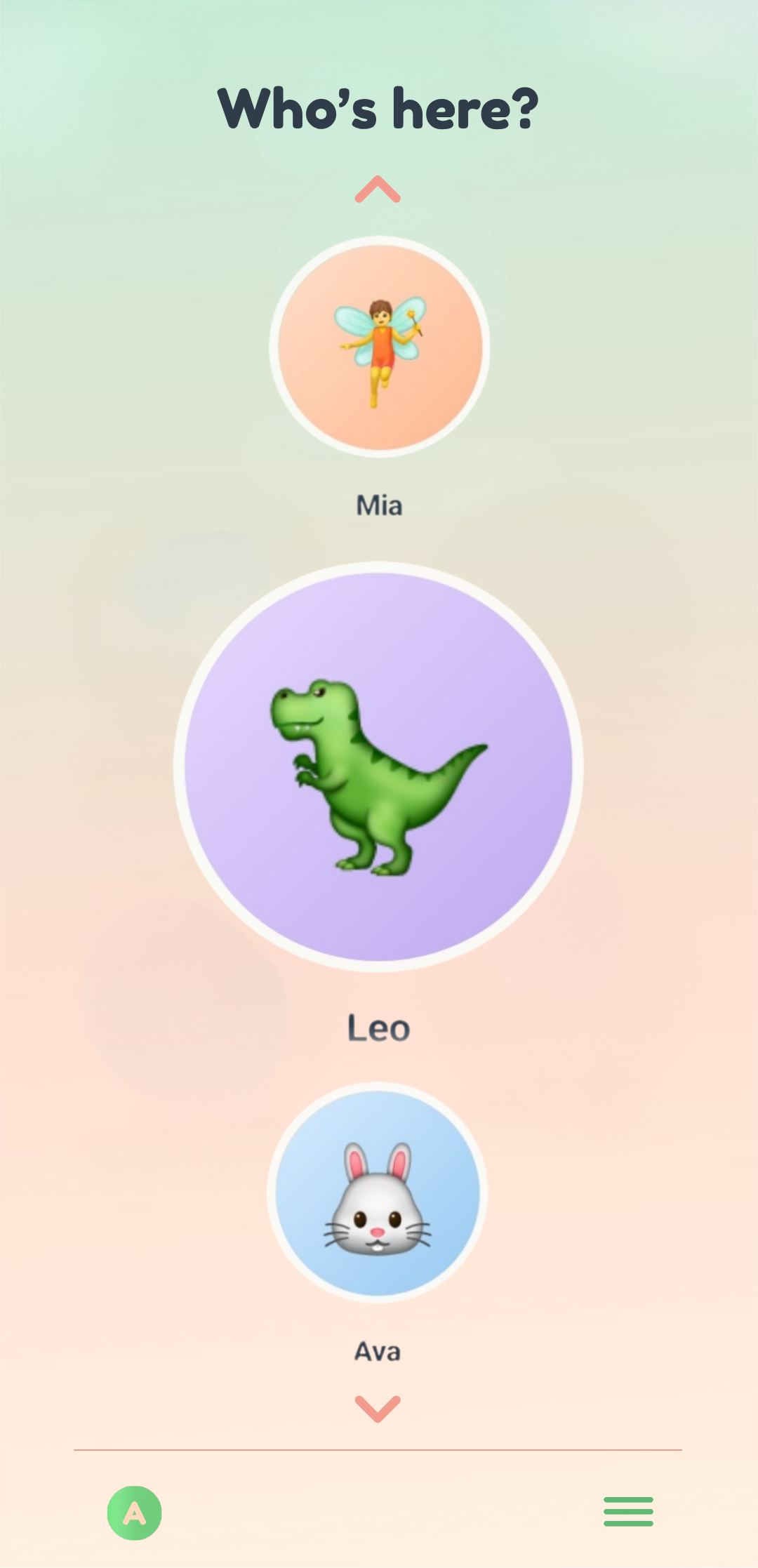Choose Leo's dinosaur profile

378,766
